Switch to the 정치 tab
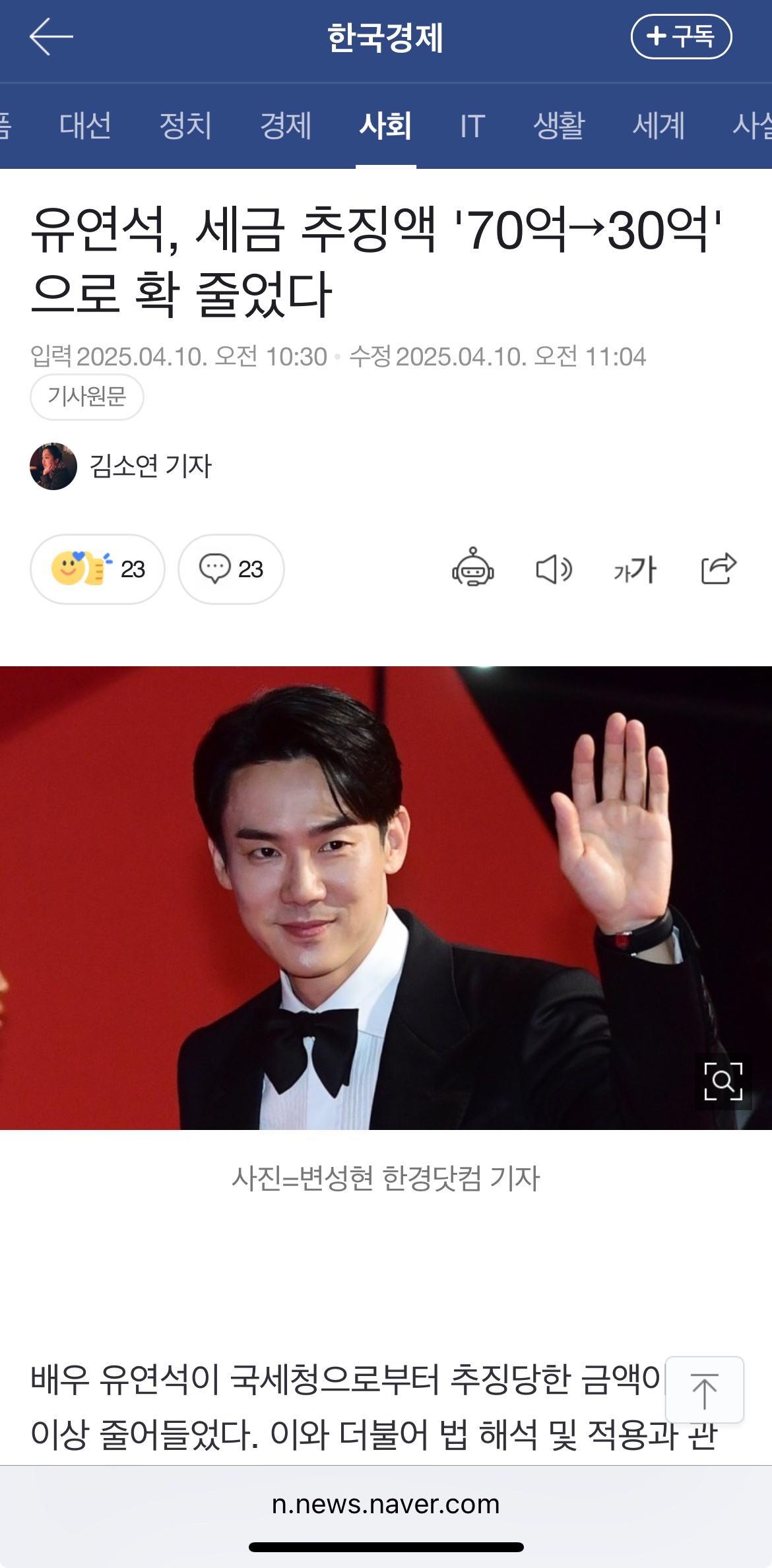Screen dimensions: 772x1568 point(185,125)
